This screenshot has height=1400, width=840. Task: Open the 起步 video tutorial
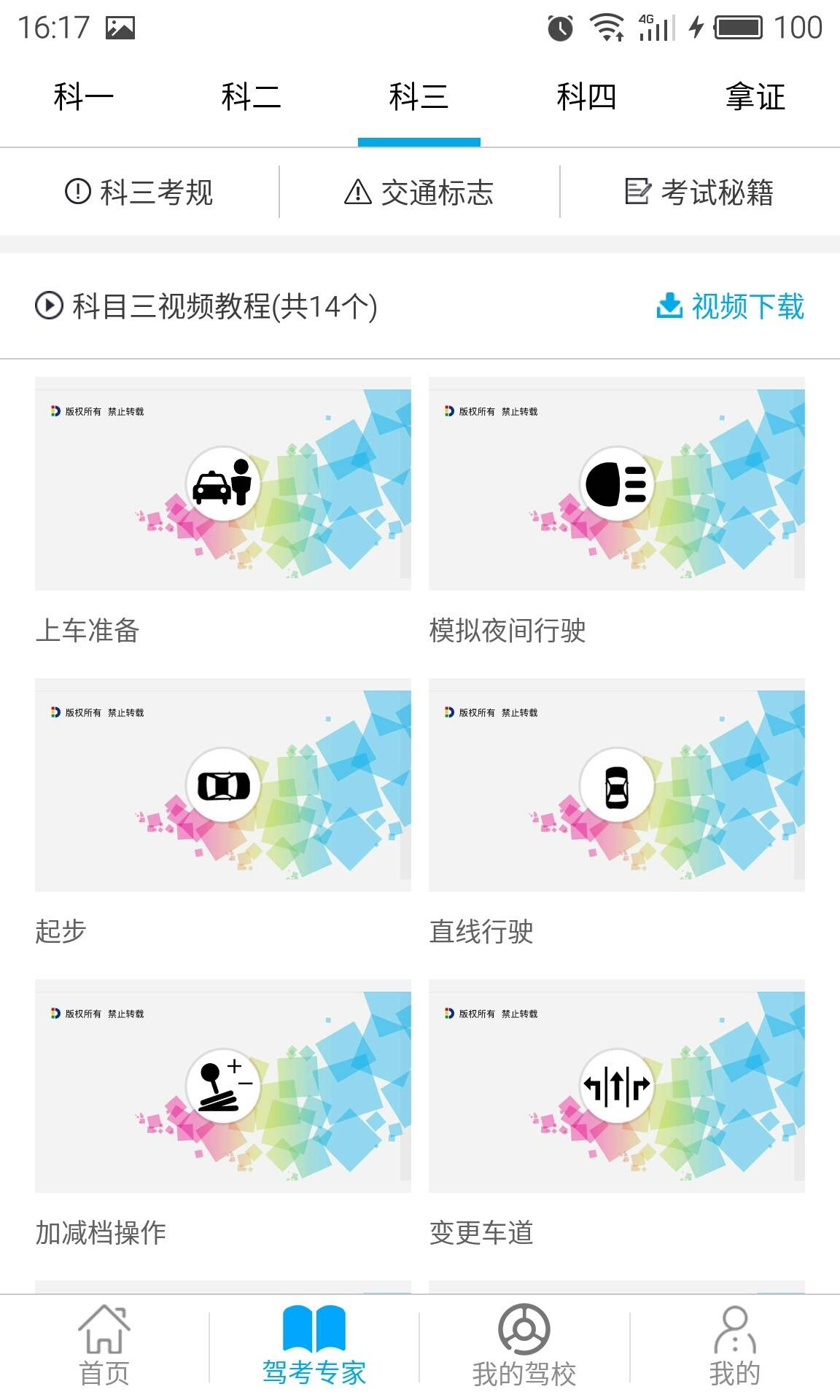click(223, 785)
